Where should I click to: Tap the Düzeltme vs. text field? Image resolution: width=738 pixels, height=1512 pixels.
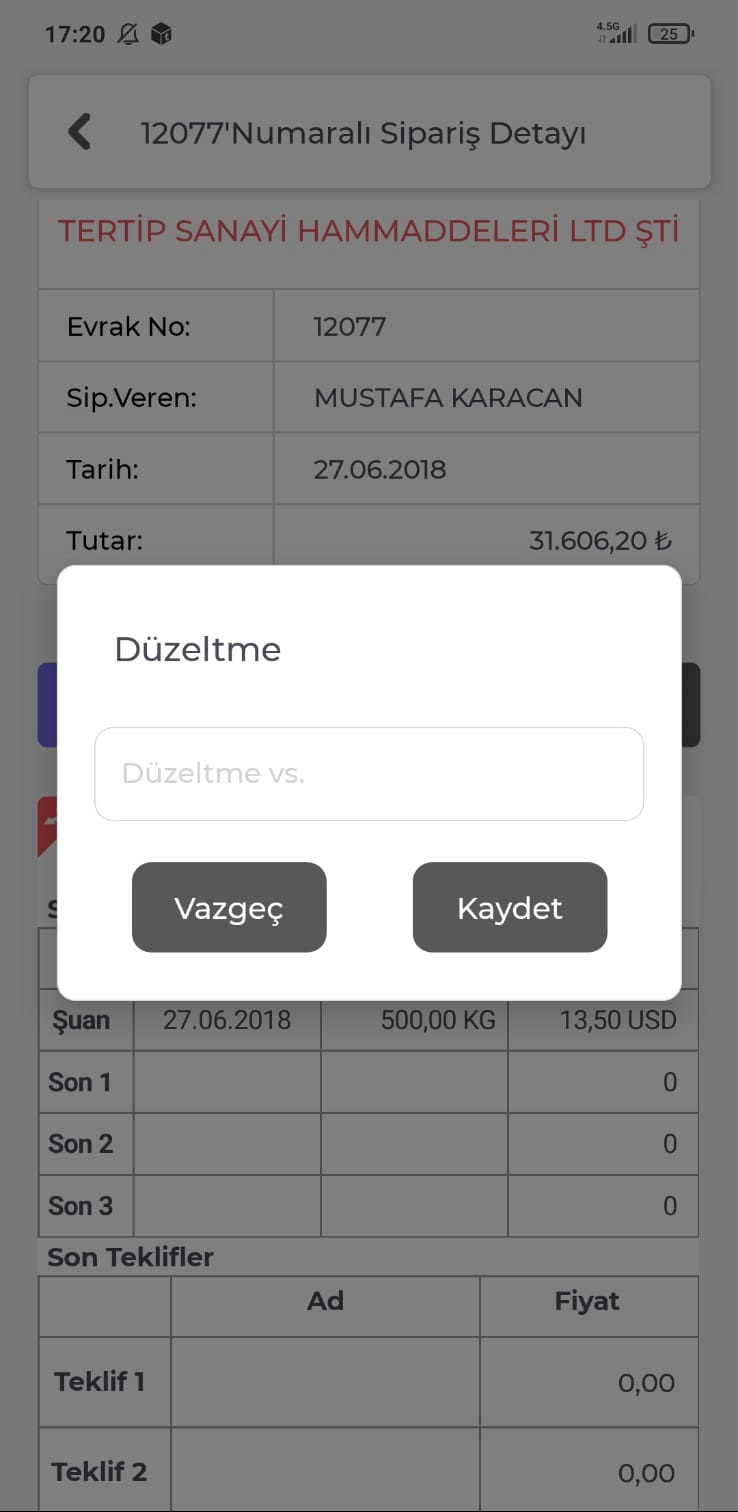[x=369, y=774]
